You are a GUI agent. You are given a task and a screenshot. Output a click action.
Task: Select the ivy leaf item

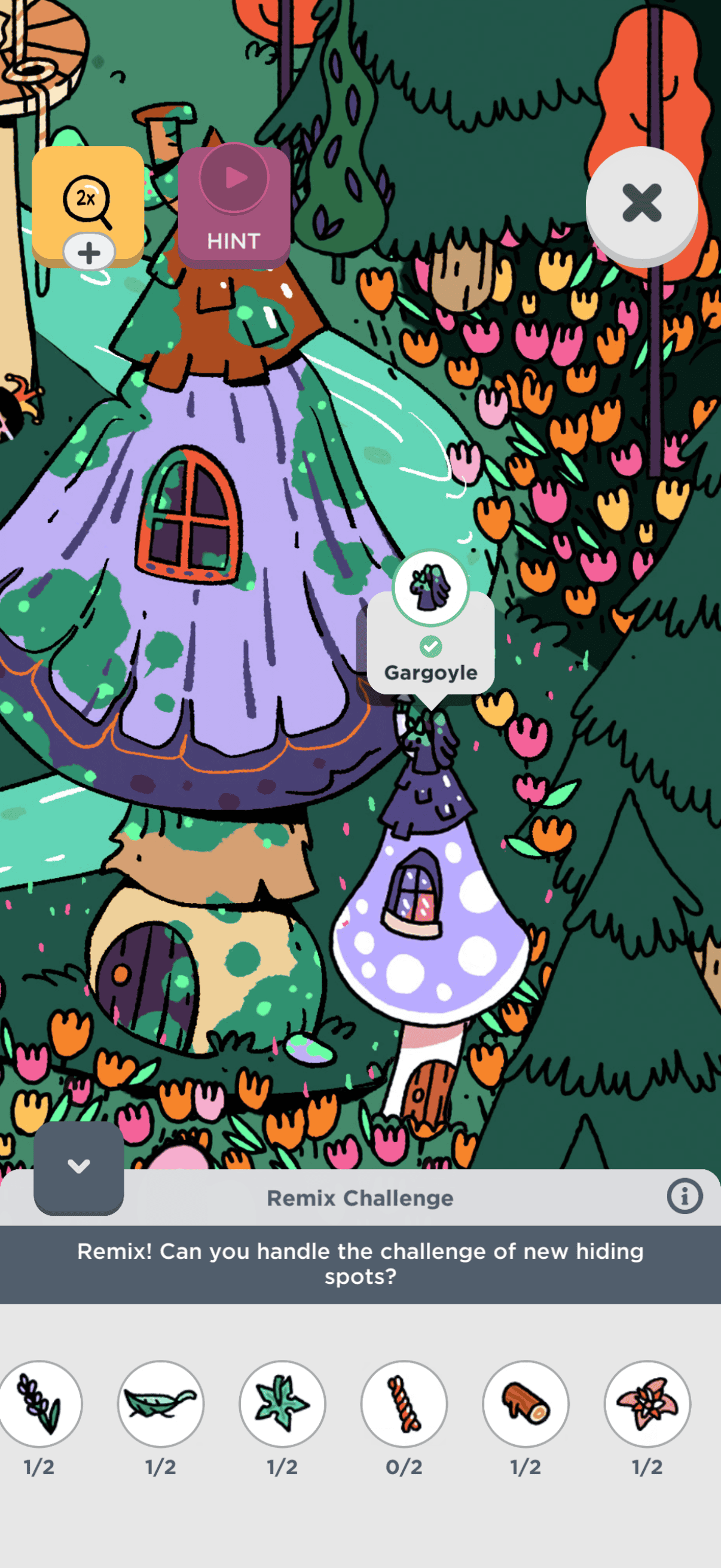pos(282,1403)
